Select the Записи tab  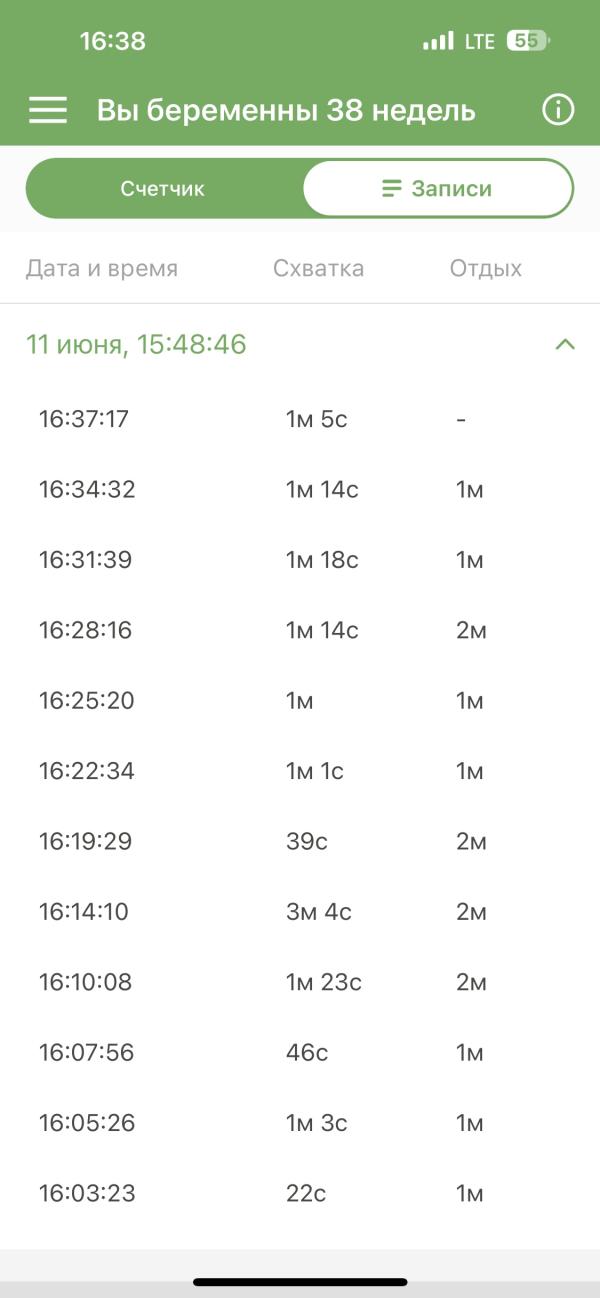click(438, 188)
